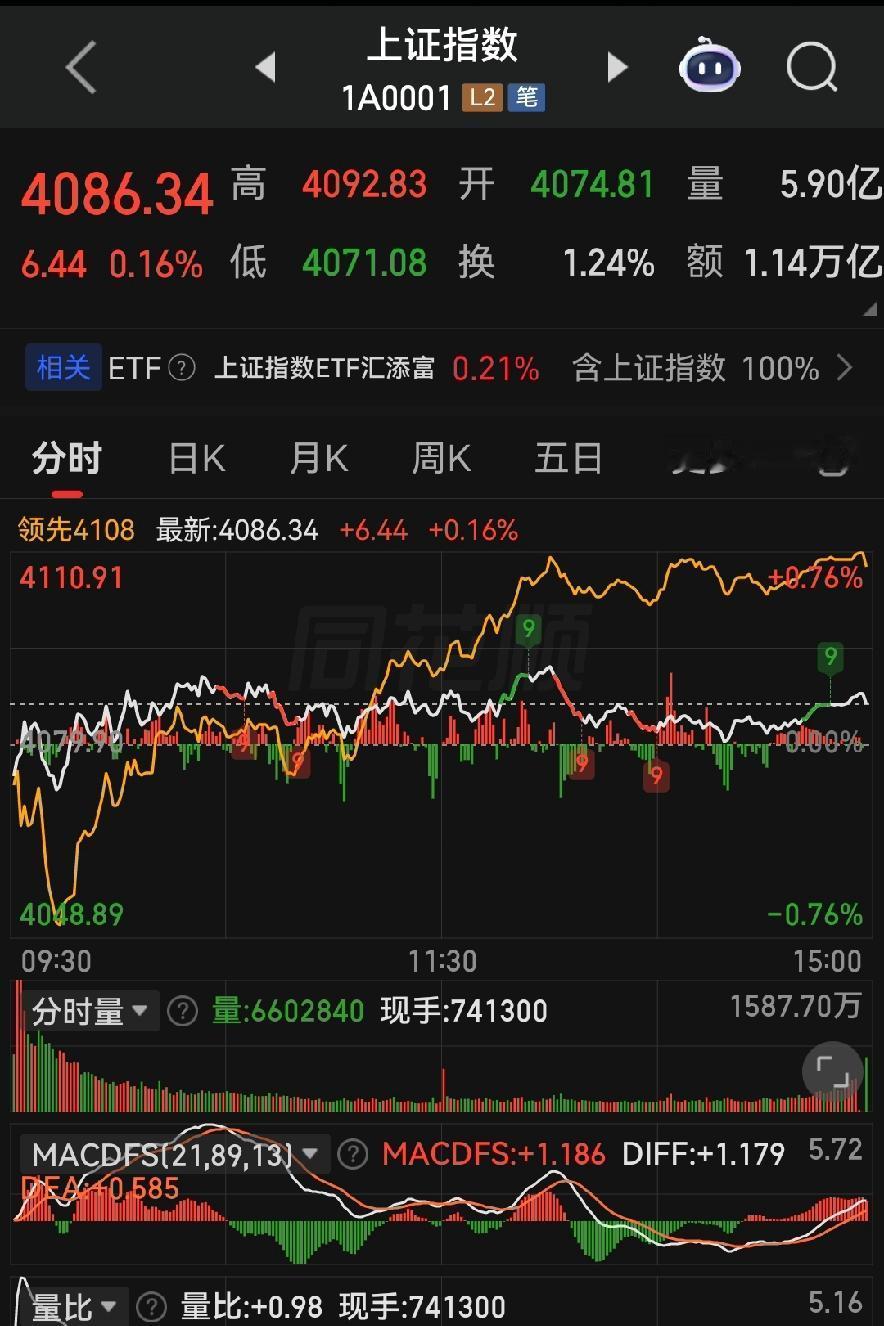The height and width of the screenshot is (1326, 884).
Task: Open the AI assistant robot icon
Action: point(710,66)
